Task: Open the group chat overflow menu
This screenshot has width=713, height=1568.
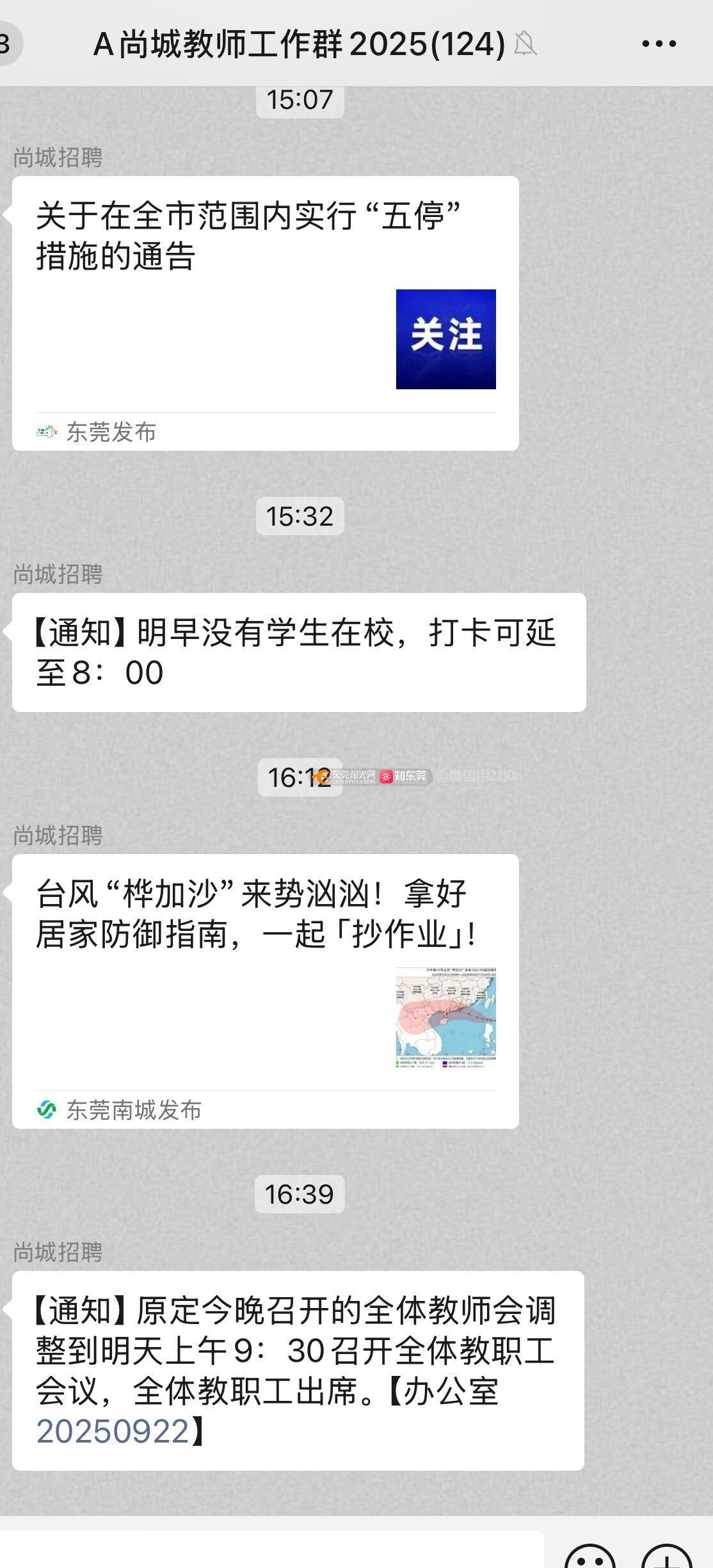Action: tap(659, 44)
